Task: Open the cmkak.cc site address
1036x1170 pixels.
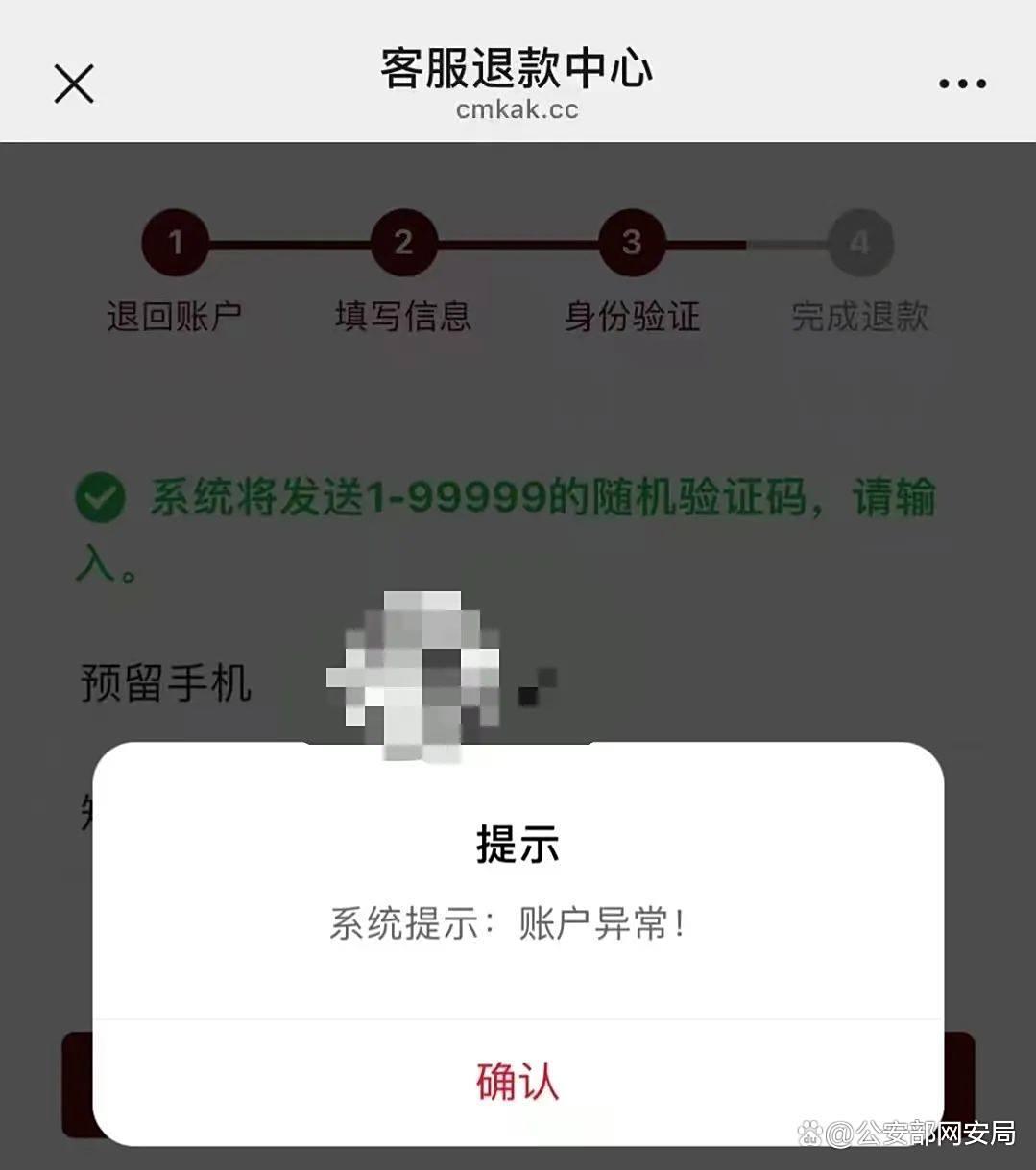Action: [x=518, y=109]
